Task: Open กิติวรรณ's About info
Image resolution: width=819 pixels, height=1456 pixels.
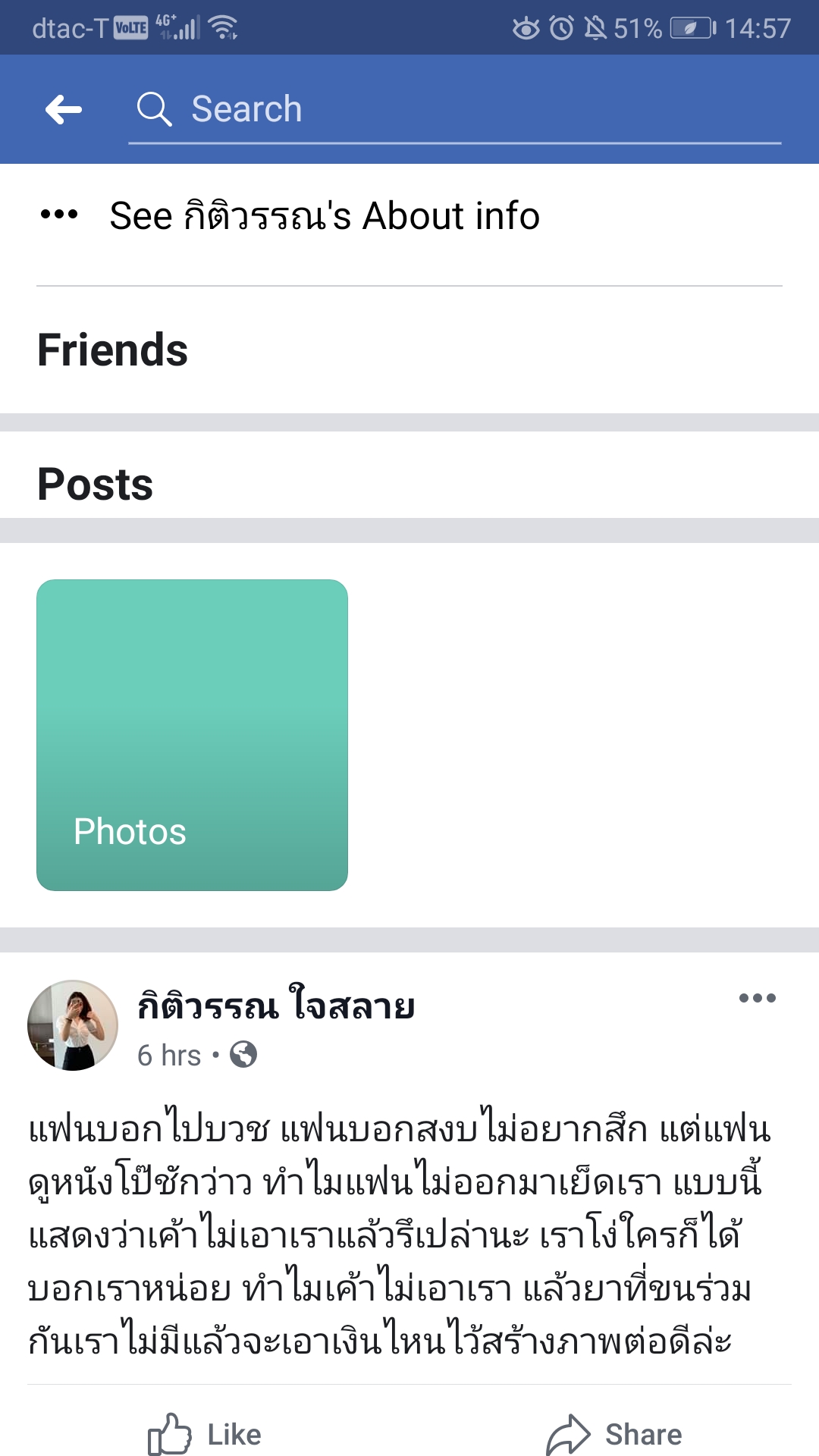Action: [x=325, y=216]
